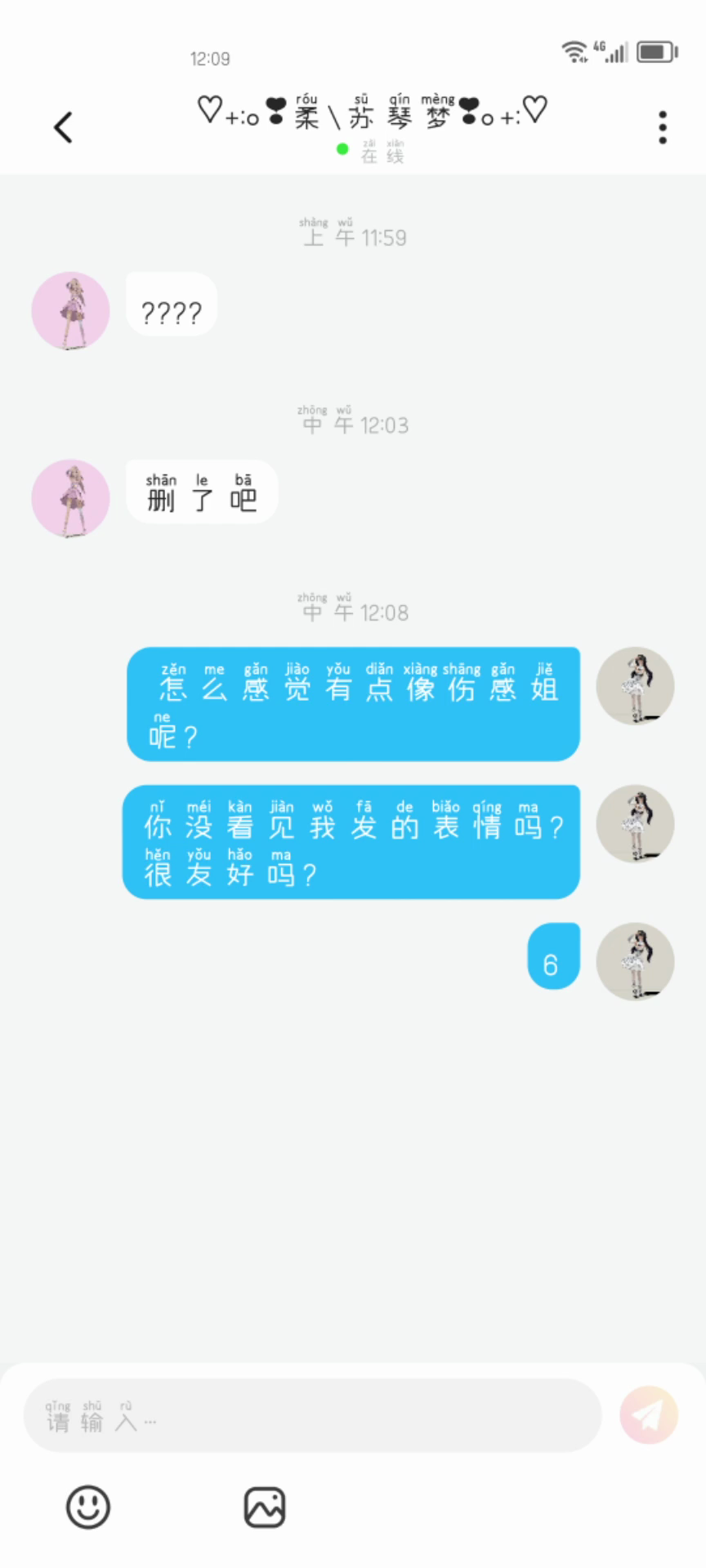The width and height of the screenshot is (706, 1568).
Task: Go back from this chat
Action: coord(63,127)
